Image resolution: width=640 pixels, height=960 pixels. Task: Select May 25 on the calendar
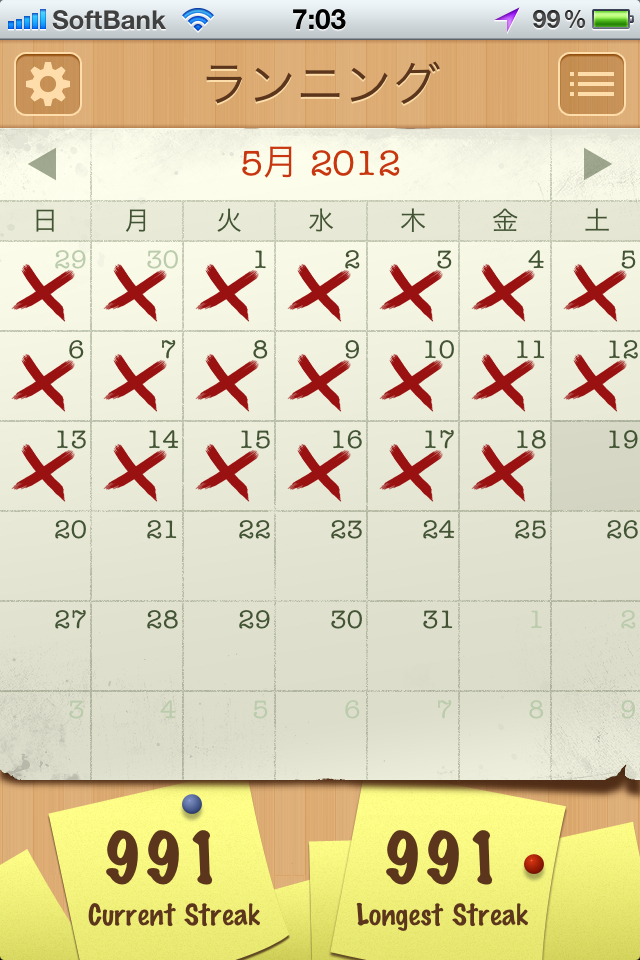(x=505, y=556)
